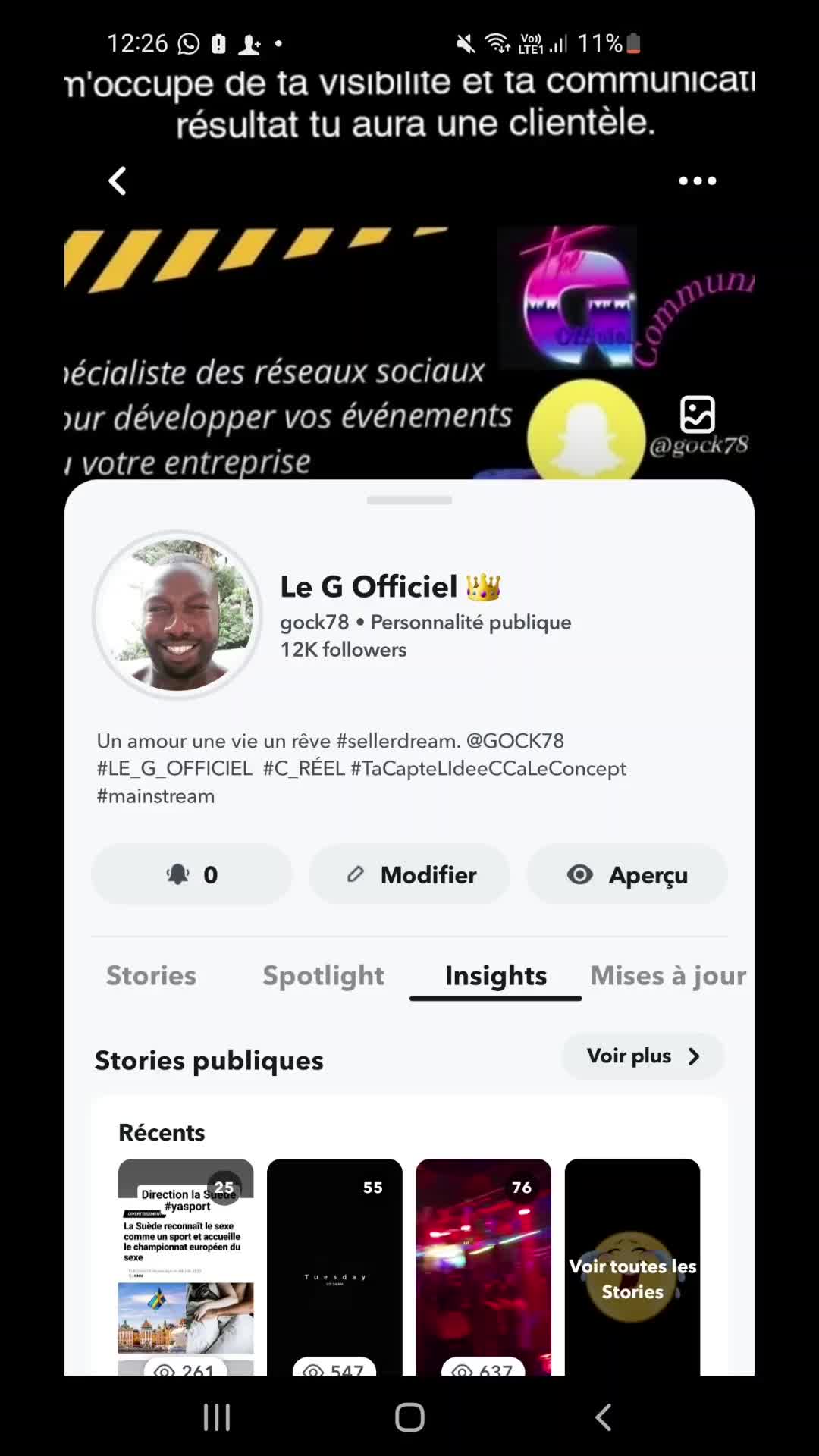
Task: Switch to the Stories tab
Action: click(151, 975)
